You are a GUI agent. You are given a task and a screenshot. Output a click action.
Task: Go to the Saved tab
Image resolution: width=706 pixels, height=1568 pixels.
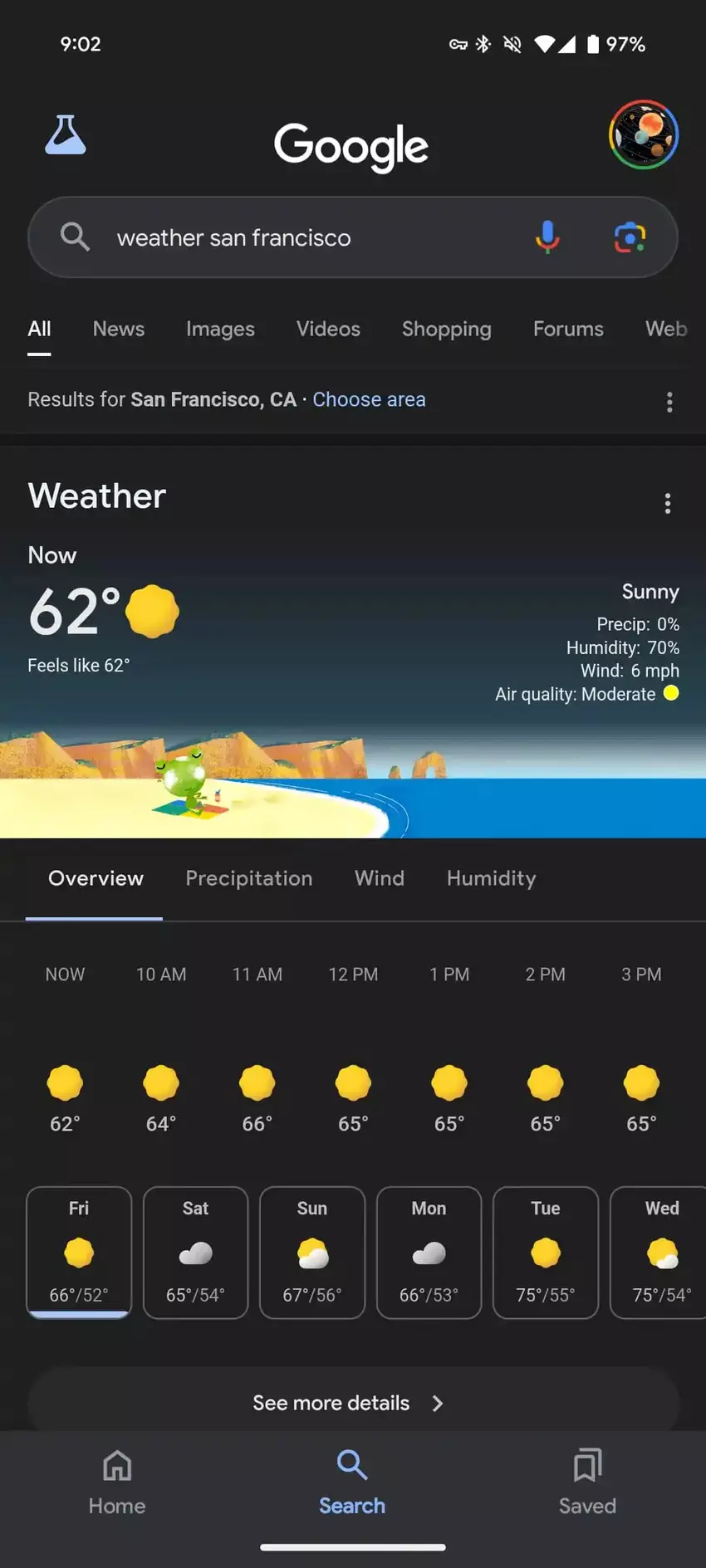[x=587, y=1482]
